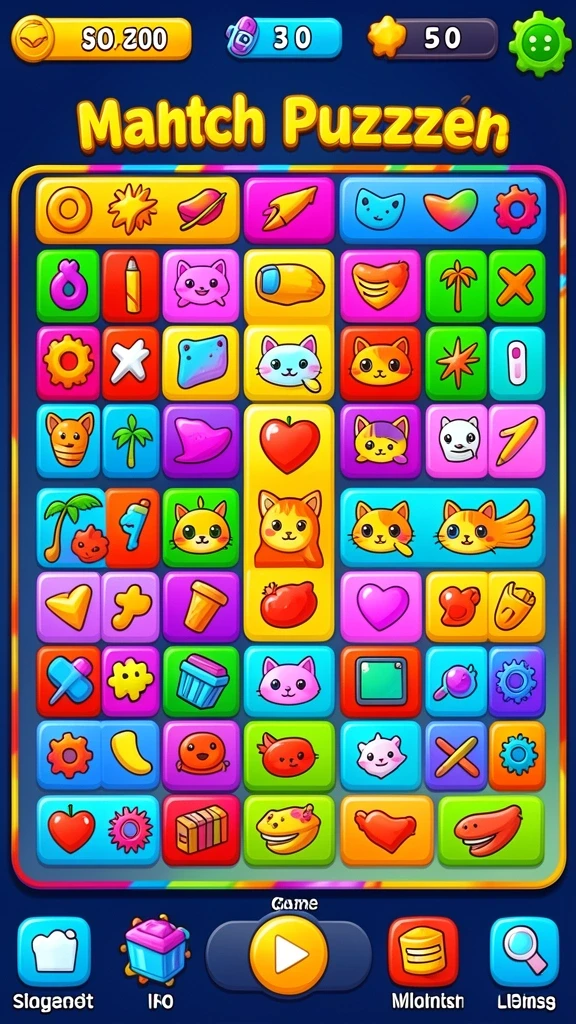The image size is (576, 1024).
Task: Open the blue Slogendt button
Action: [x=54, y=951]
